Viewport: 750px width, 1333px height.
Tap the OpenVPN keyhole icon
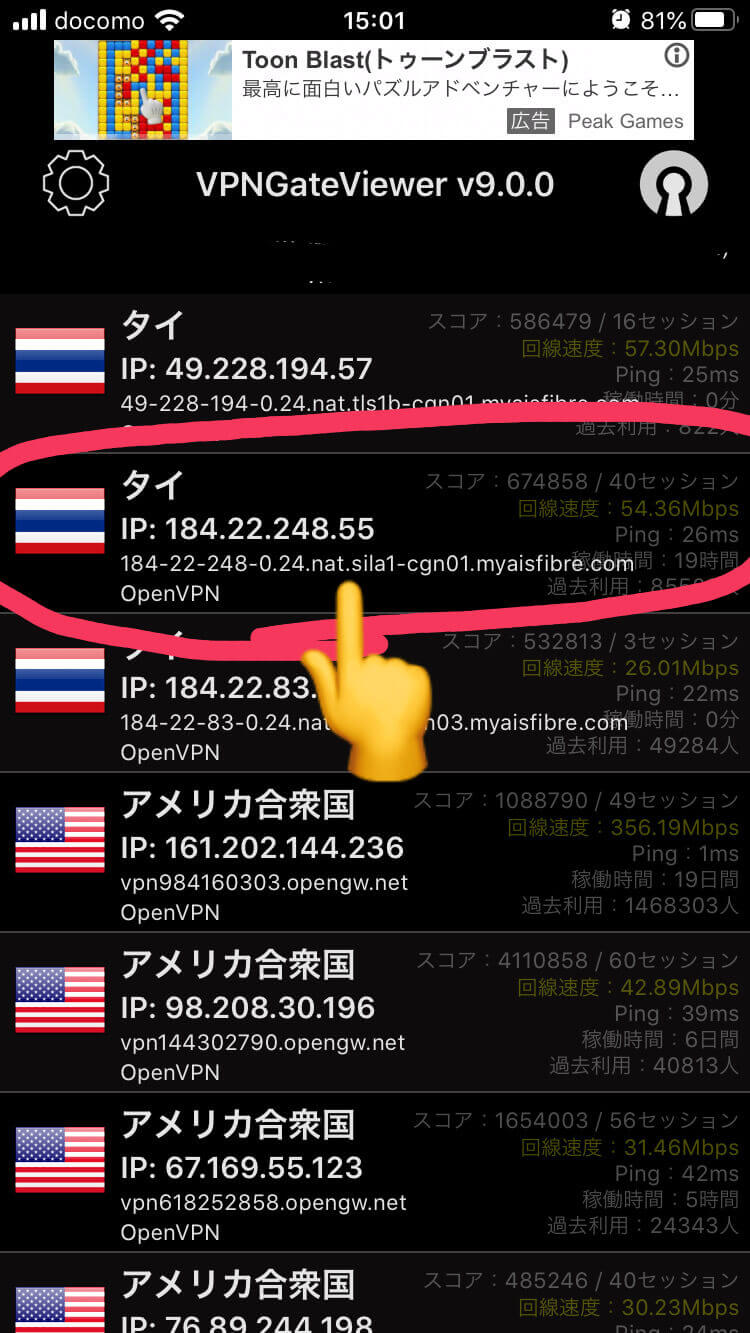click(x=674, y=183)
